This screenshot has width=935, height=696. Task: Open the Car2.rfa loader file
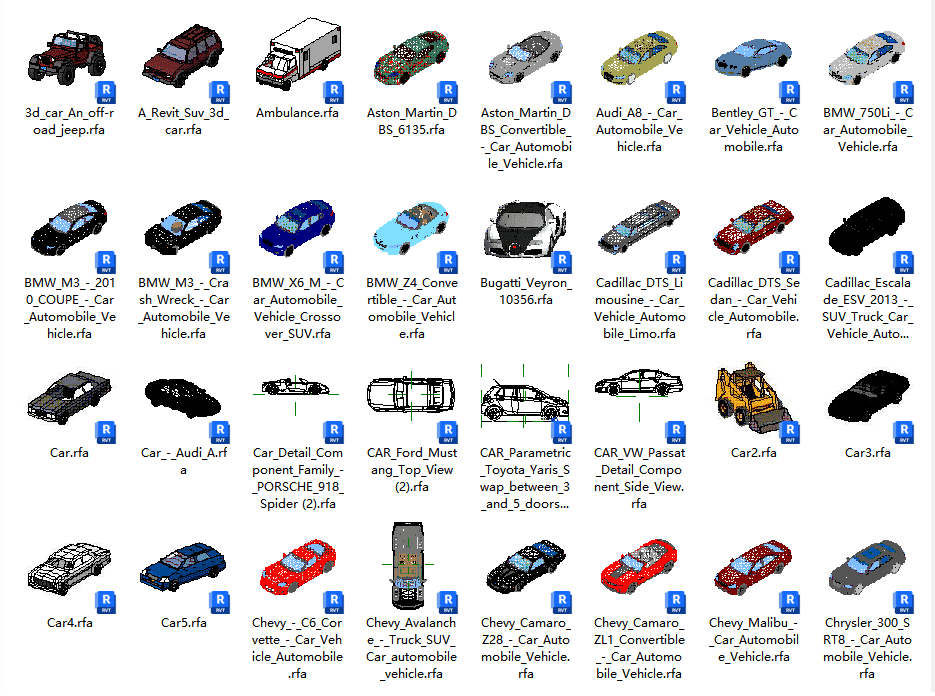coord(753,400)
